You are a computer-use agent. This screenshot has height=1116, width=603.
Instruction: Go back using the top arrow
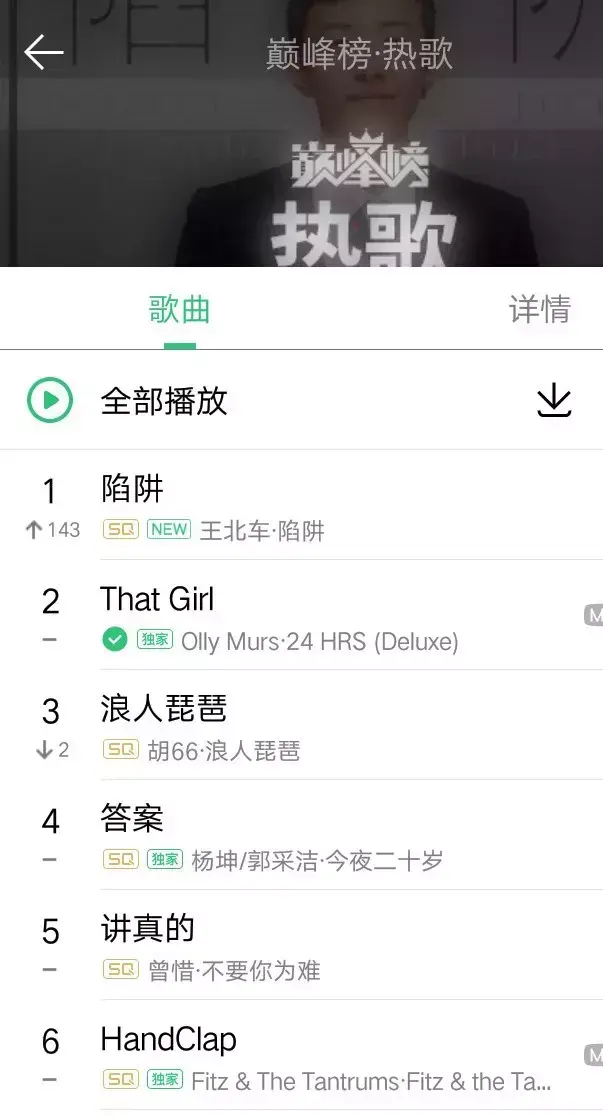44,52
